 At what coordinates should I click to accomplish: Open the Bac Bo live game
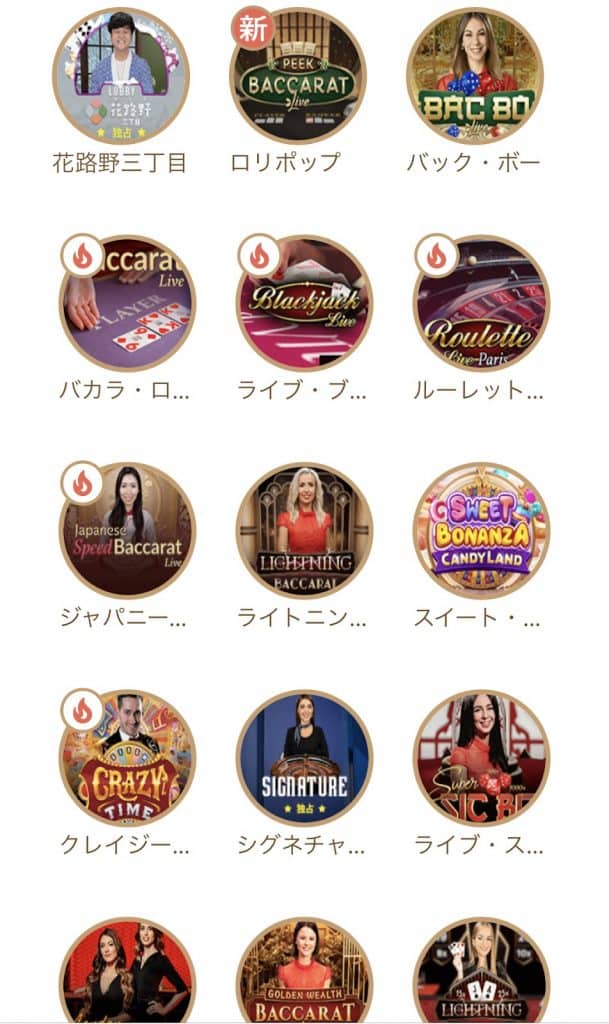475,76
